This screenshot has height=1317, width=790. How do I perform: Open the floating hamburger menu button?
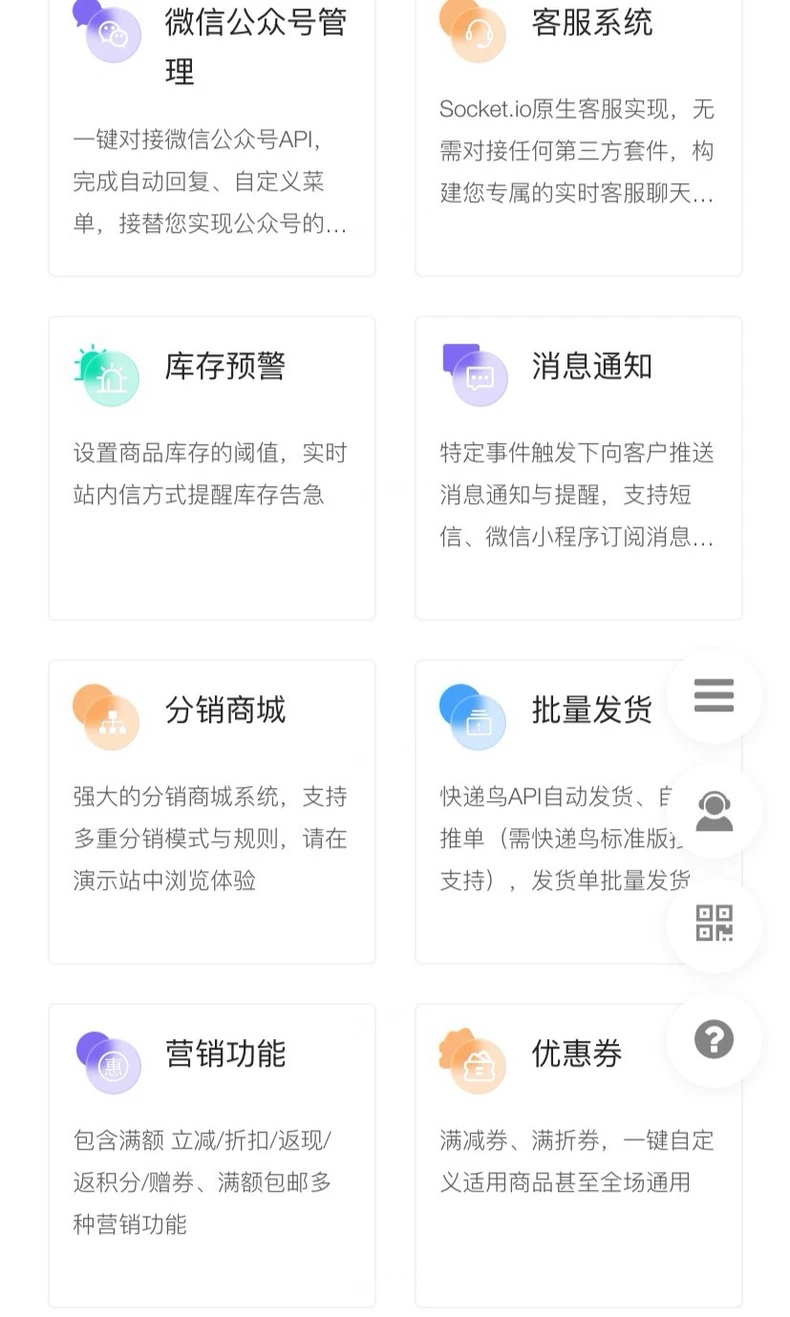(714, 695)
